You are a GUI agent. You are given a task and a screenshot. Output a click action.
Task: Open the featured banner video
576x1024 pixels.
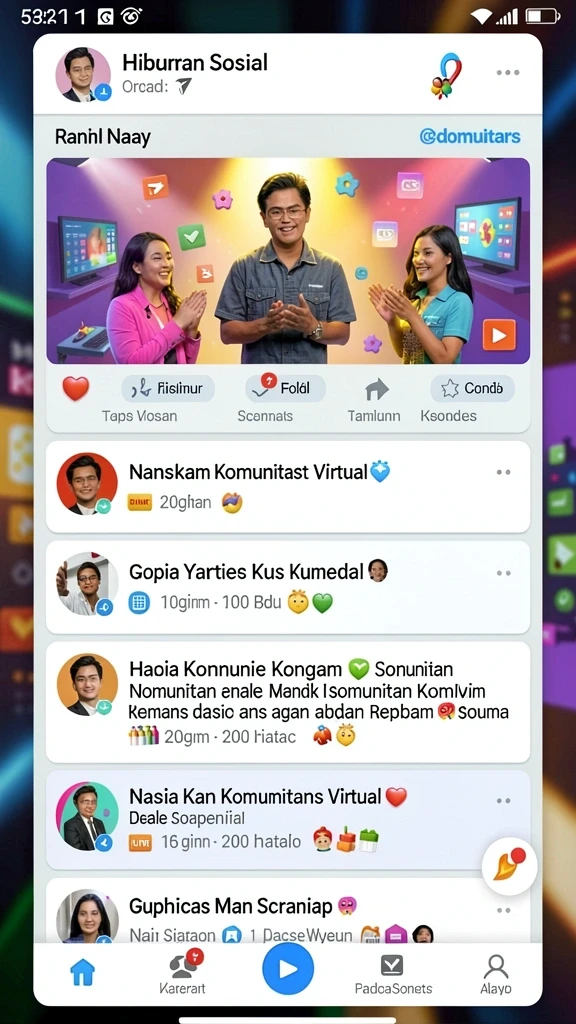(288, 261)
